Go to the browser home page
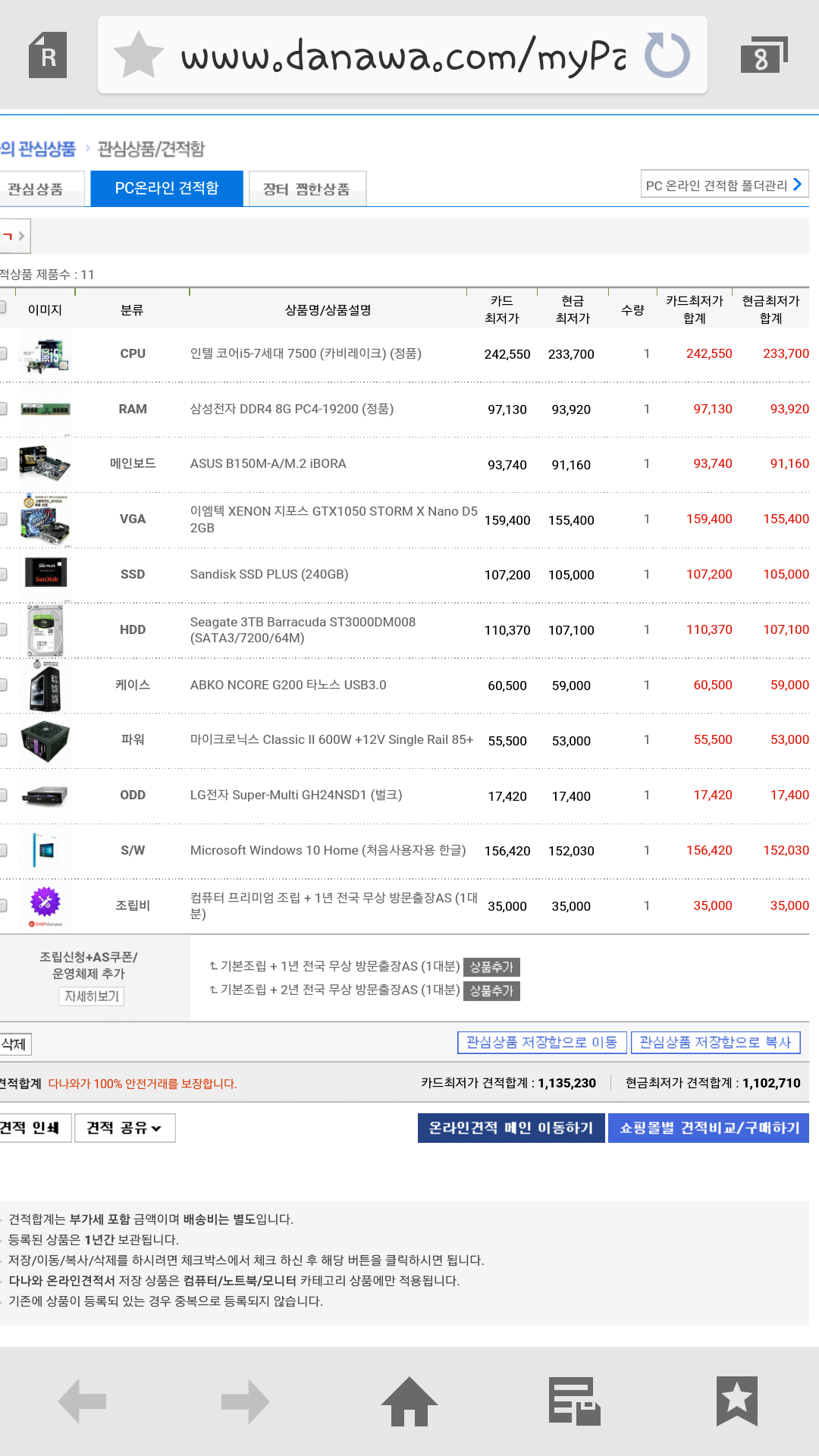The height and width of the screenshot is (1456, 819). (x=409, y=1401)
